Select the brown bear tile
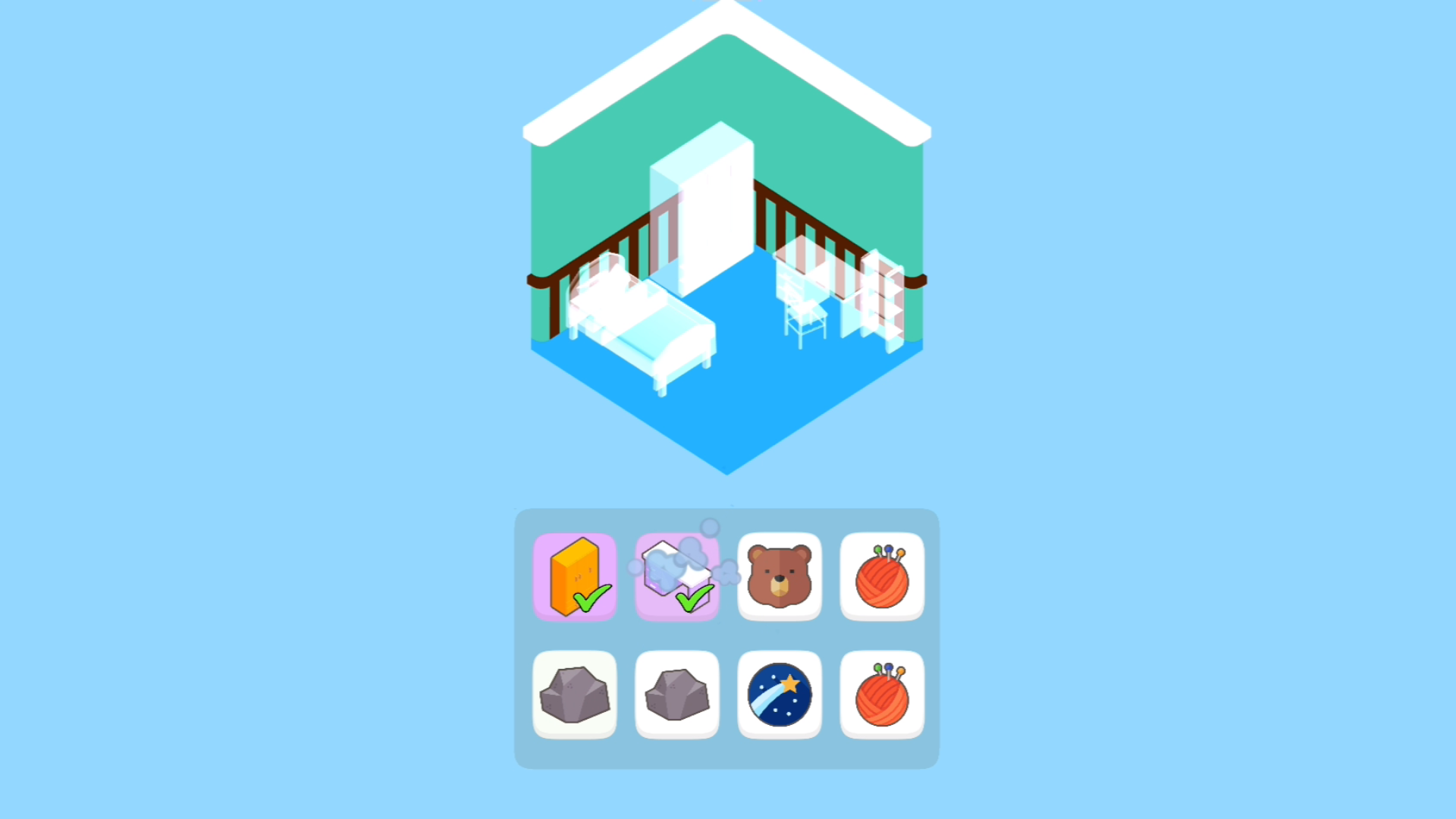Viewport: 1456px width, 819px height. coord(779,576)
